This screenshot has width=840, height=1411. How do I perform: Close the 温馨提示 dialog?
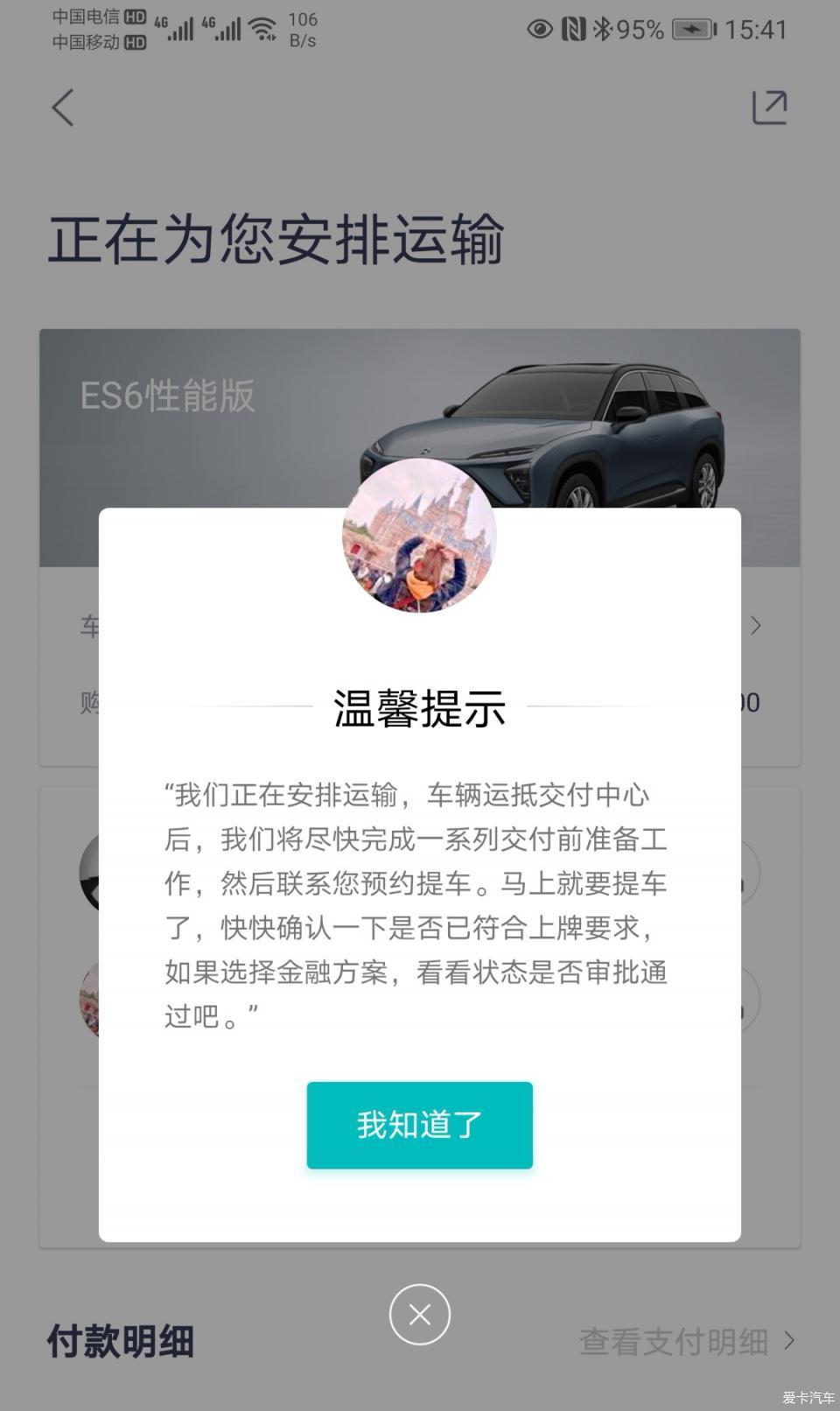[x=419, y=1314]
